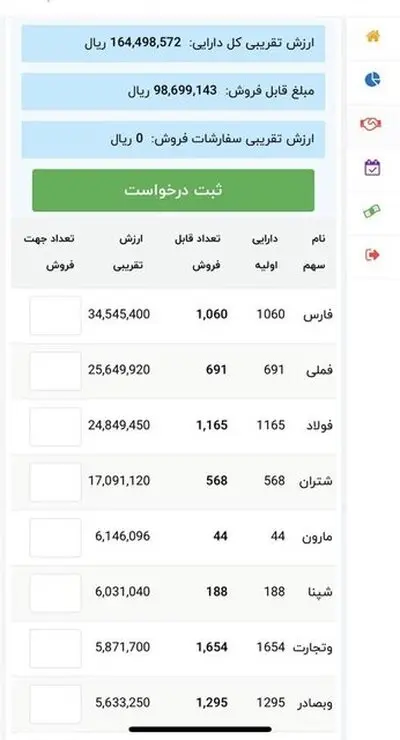Viewport: 400px width, 740px height.
Task: Open the calendar checklist icon
Action: click(373, 168)
